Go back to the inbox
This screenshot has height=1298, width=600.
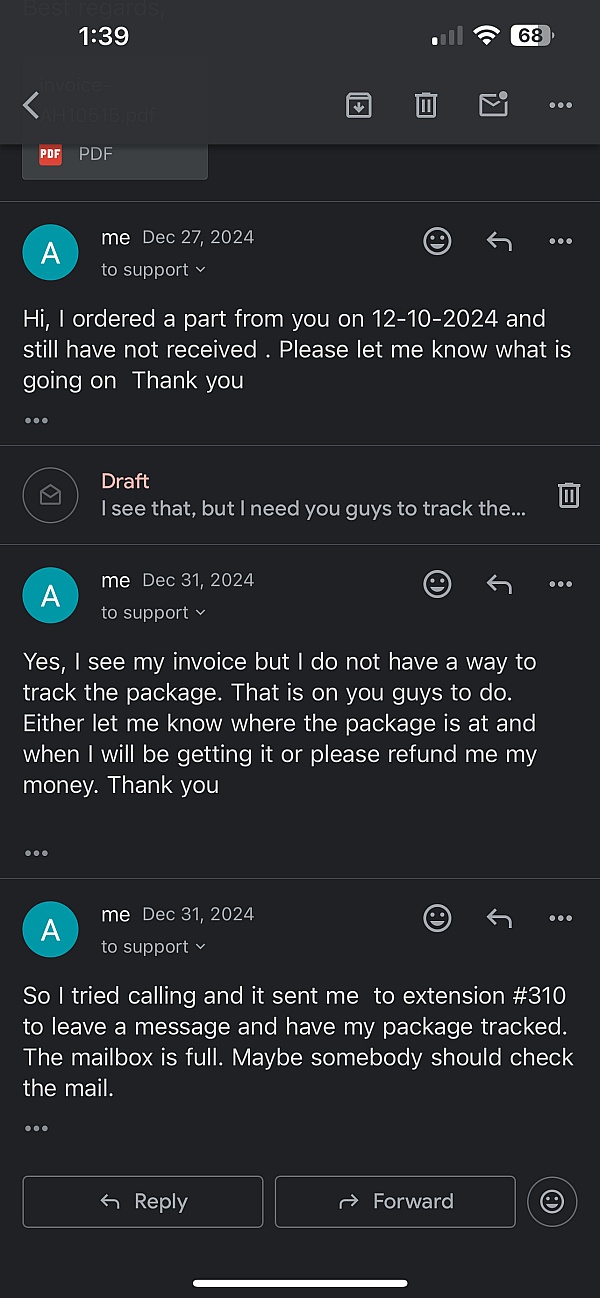(31, 105)
